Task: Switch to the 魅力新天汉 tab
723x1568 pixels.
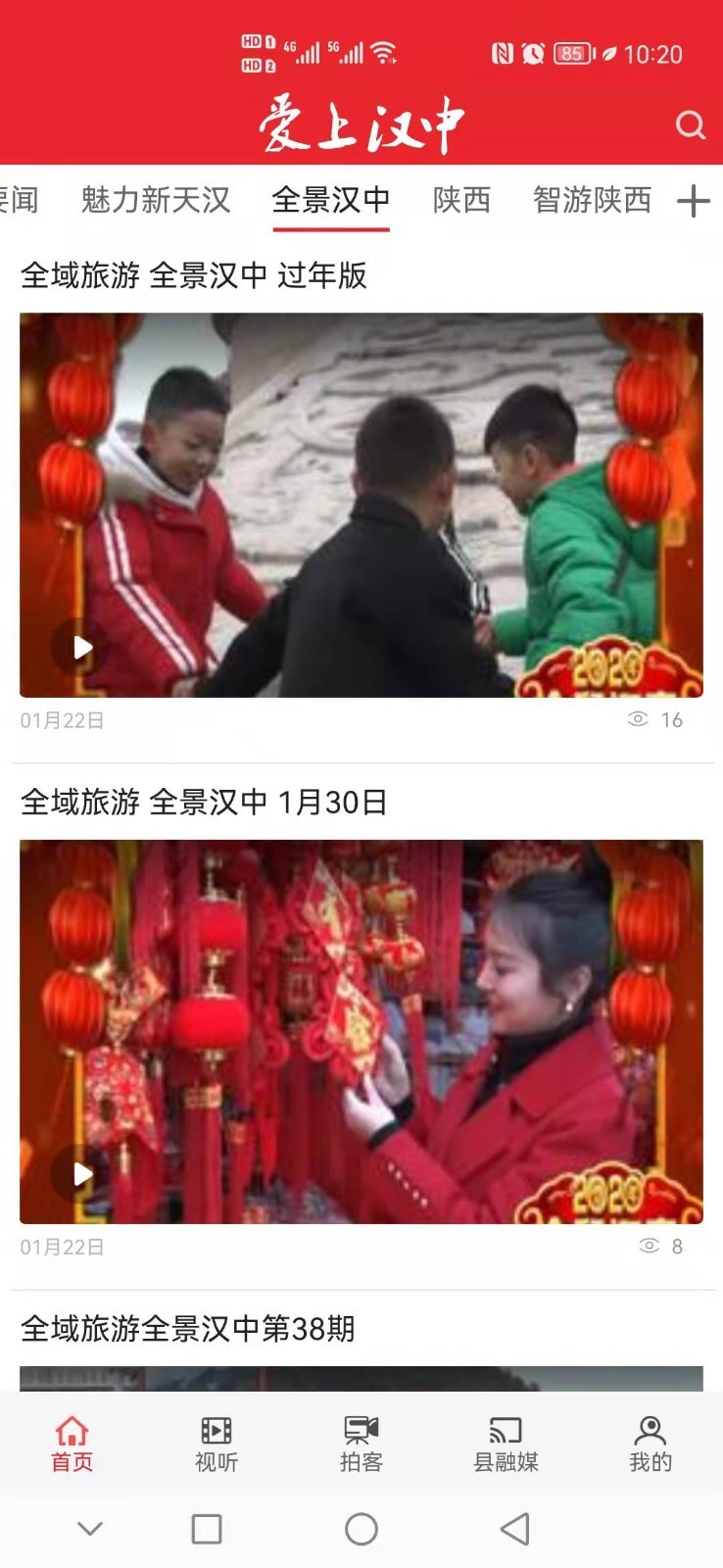Action: (x=156, y=200)
